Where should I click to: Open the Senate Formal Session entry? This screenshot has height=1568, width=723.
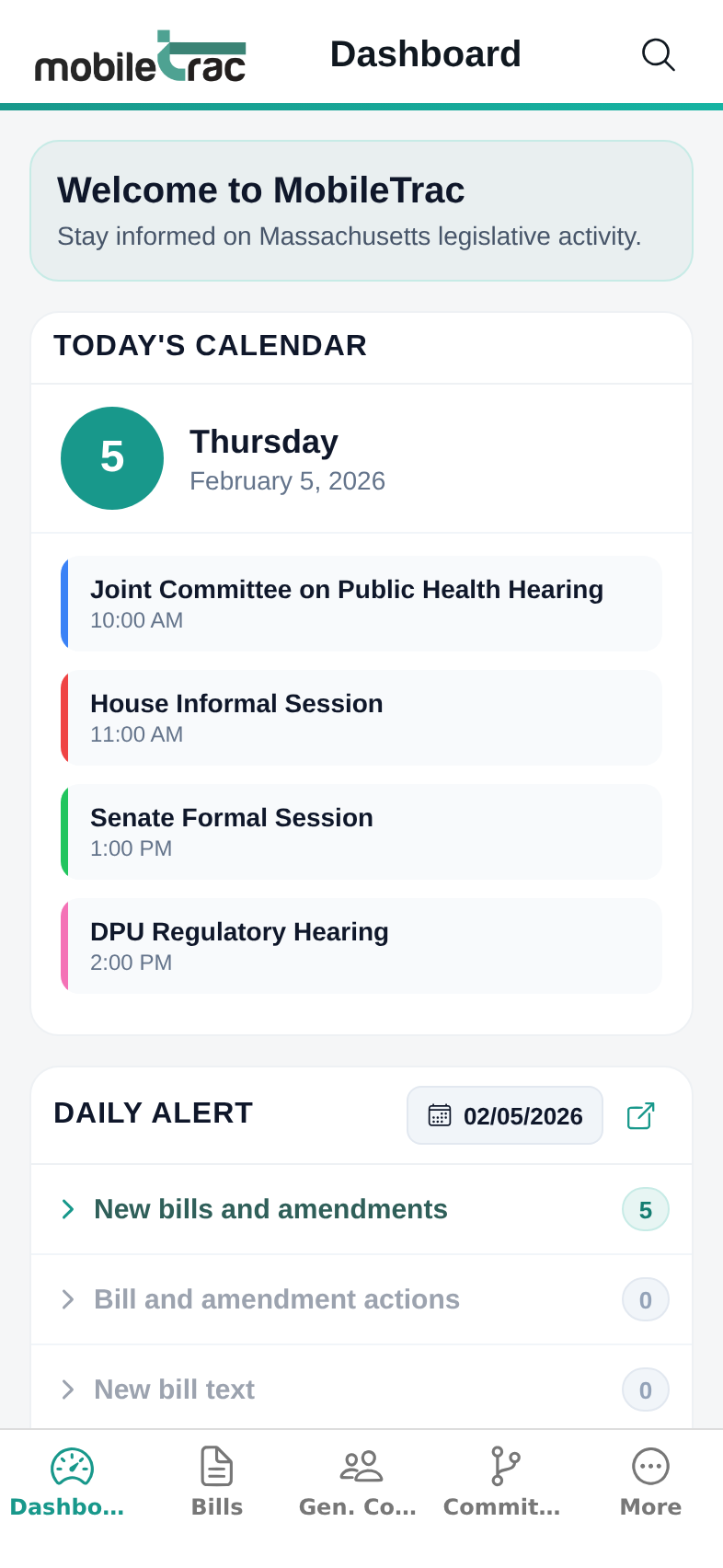coord(361,831)
